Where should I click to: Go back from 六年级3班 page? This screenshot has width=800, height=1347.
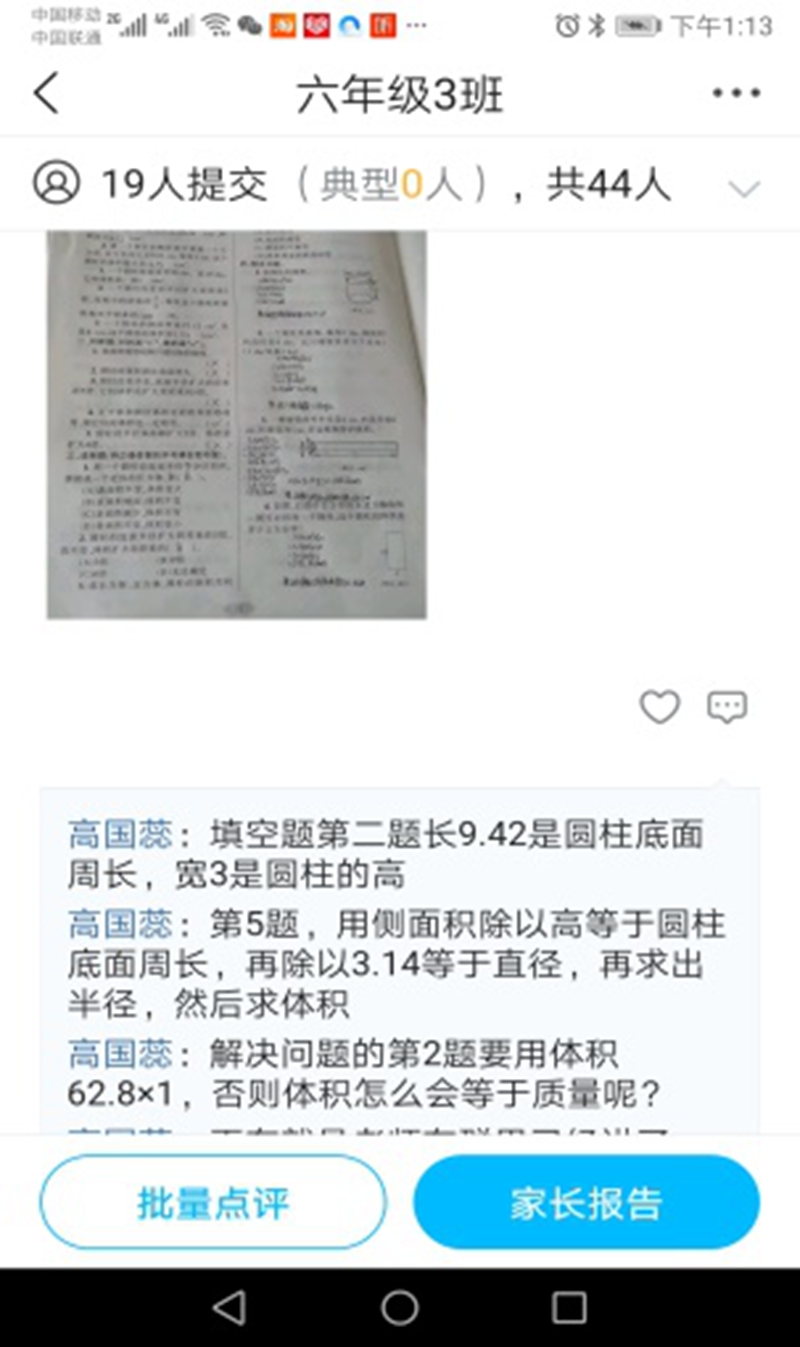tap(47, 93)
